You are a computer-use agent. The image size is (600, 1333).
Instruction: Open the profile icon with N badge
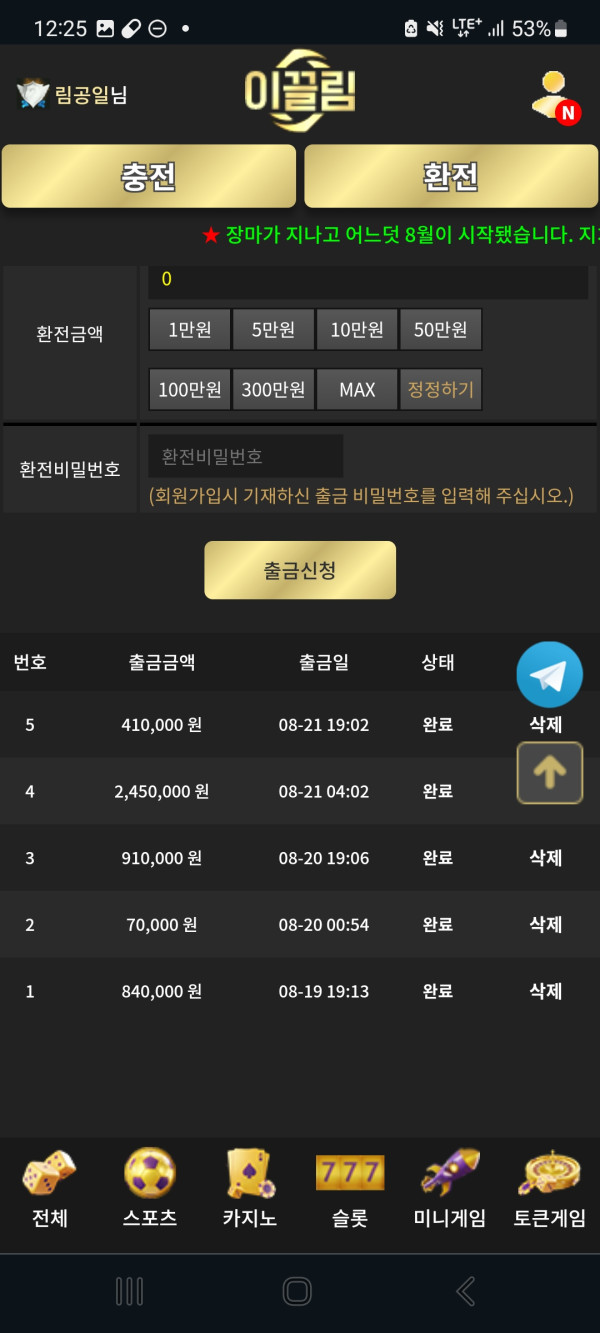coord(555,97)
